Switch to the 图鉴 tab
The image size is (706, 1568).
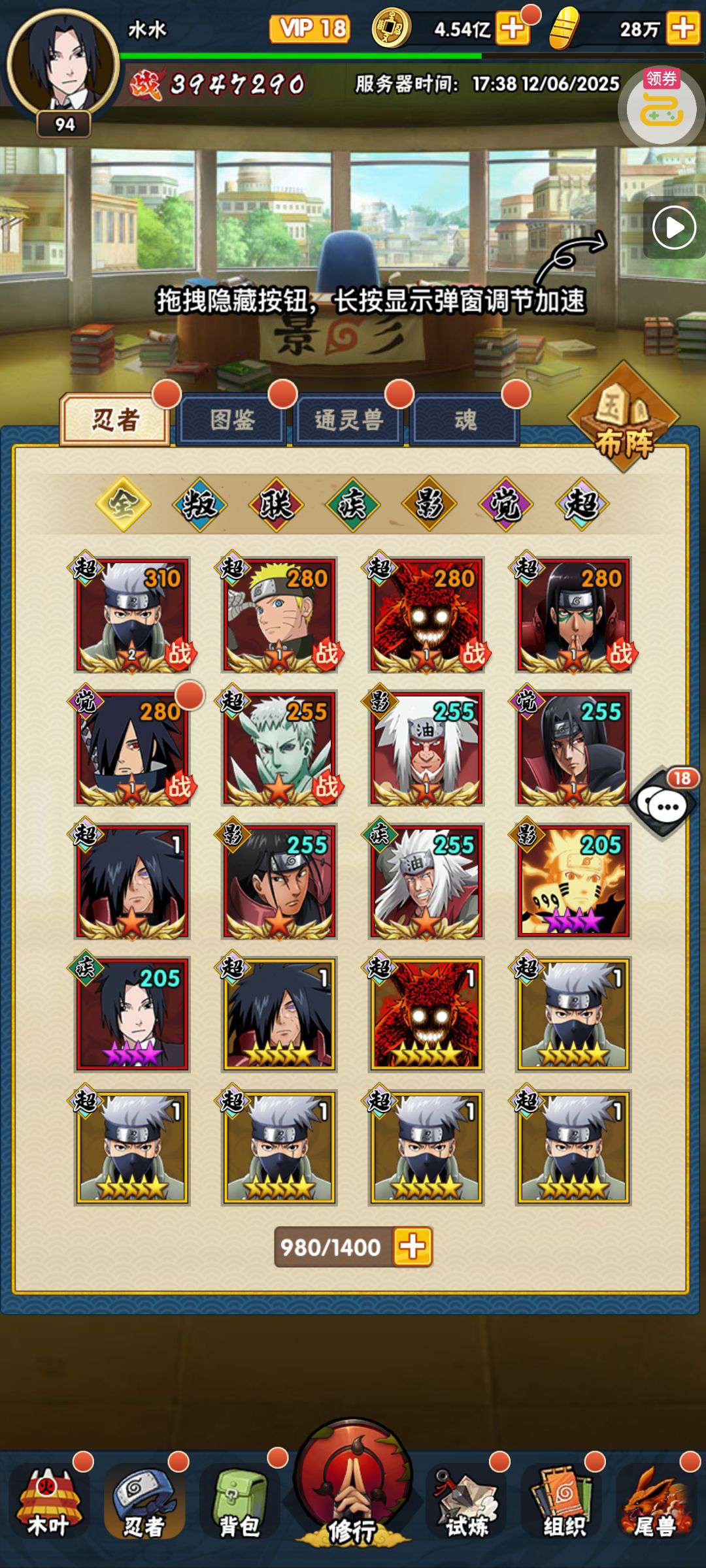tap(232, 420)
